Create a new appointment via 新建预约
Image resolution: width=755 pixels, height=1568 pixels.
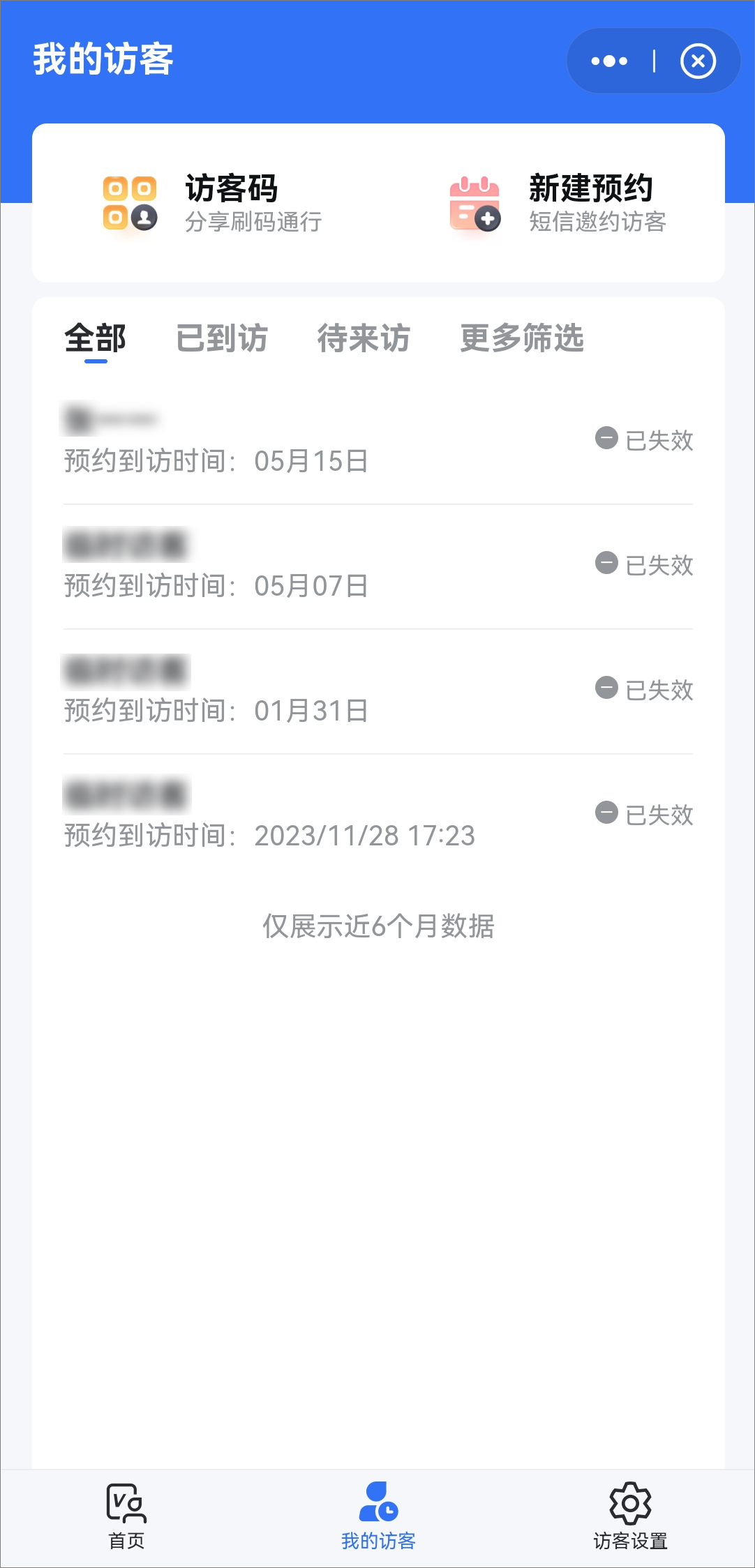[558, 203]
